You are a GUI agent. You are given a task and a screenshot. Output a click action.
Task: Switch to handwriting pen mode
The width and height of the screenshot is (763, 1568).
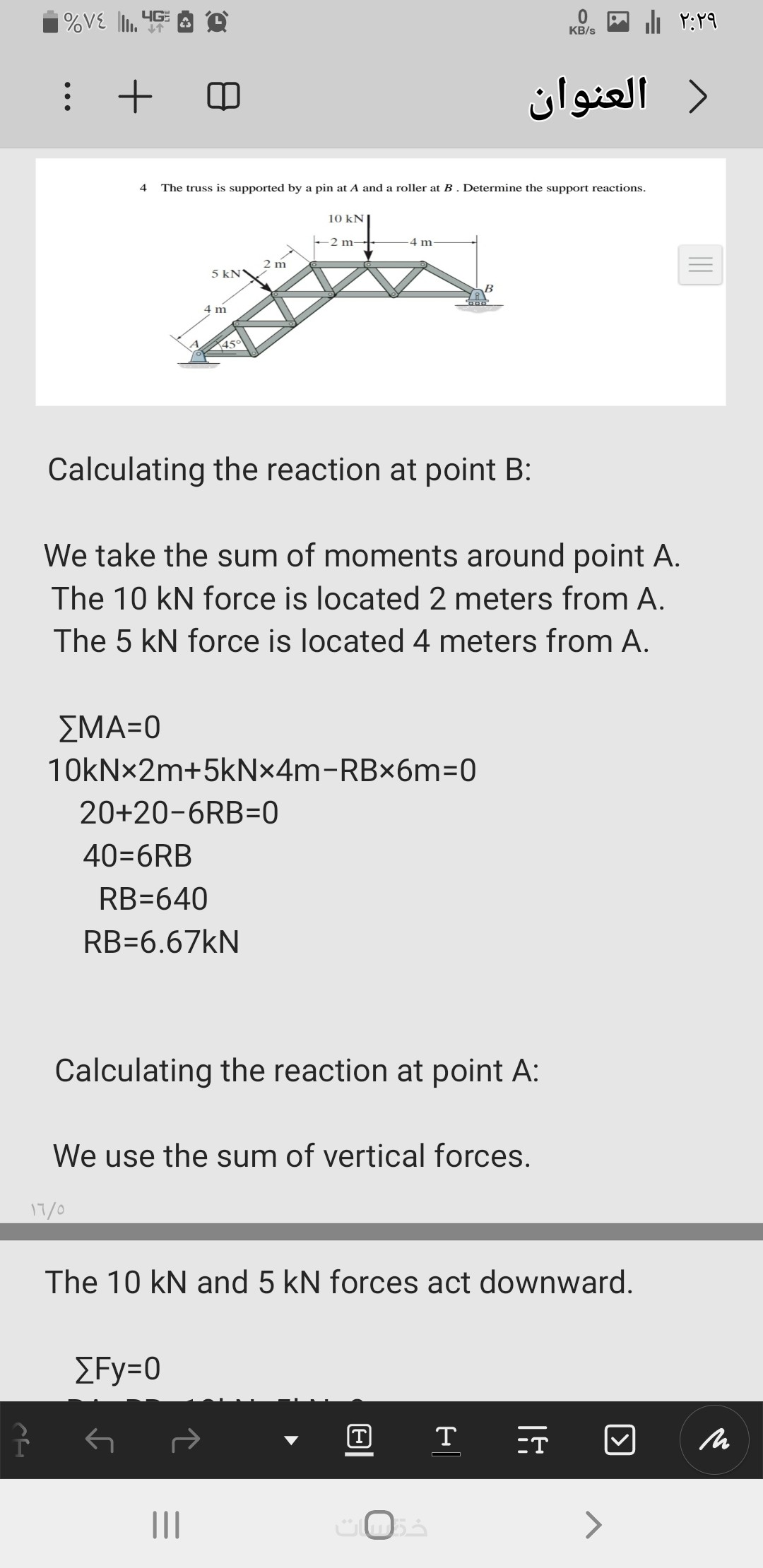(714, 1440)
